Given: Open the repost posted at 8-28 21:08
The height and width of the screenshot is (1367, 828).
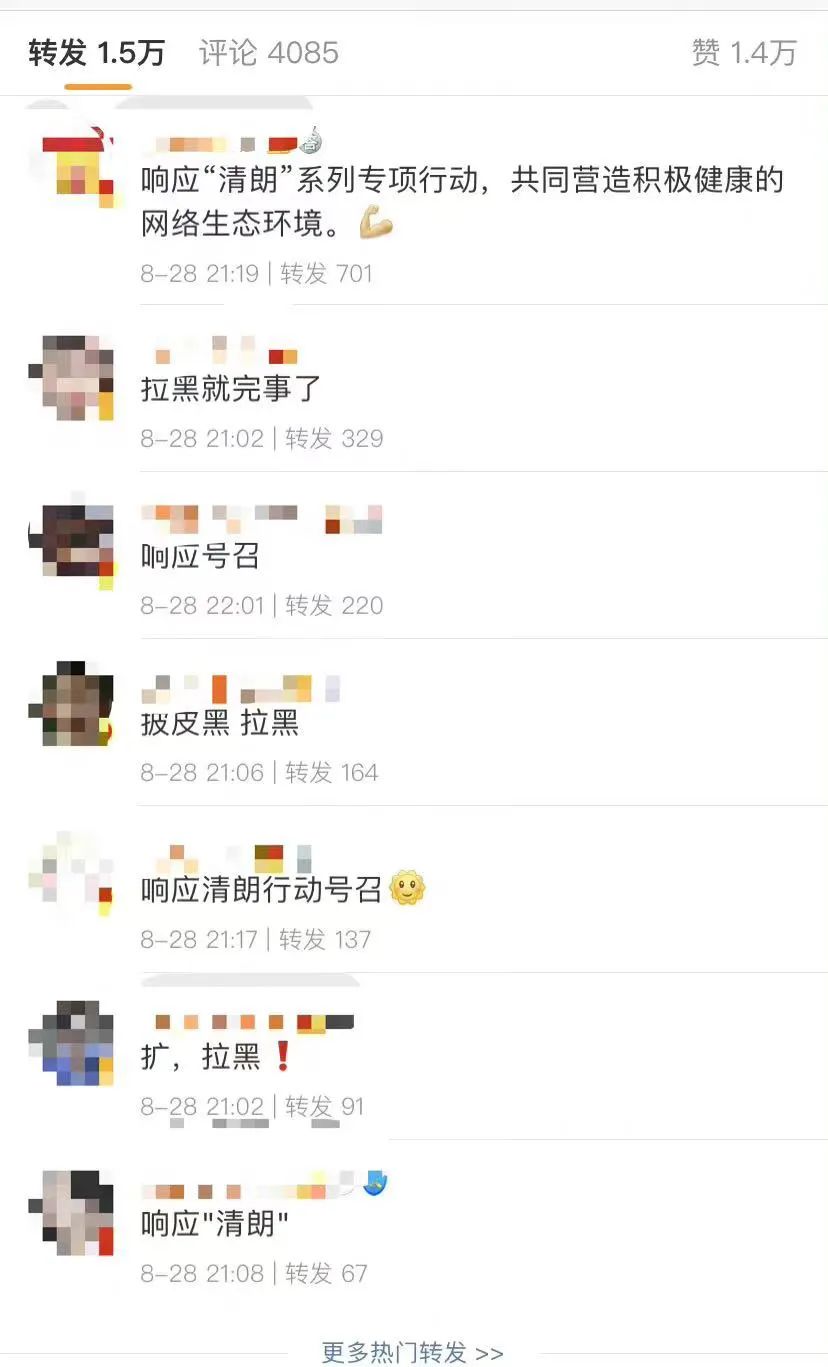Looking at the screenshot, I should pyautogui.click(x=214, y=1224).
